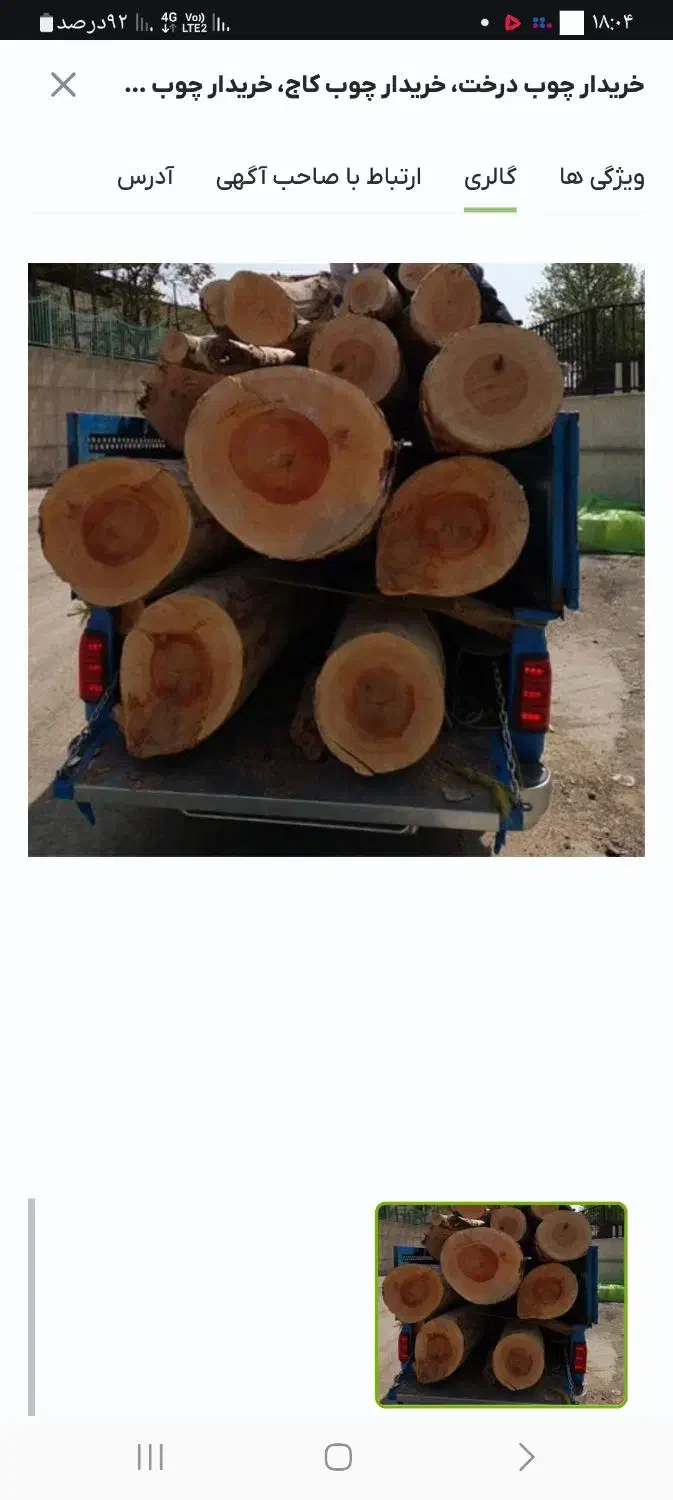Image resolution: width=673 pixels, height=1500 pixels.
Task: Select the gallery thumbnail of logs
Action: click(500, 1305)
